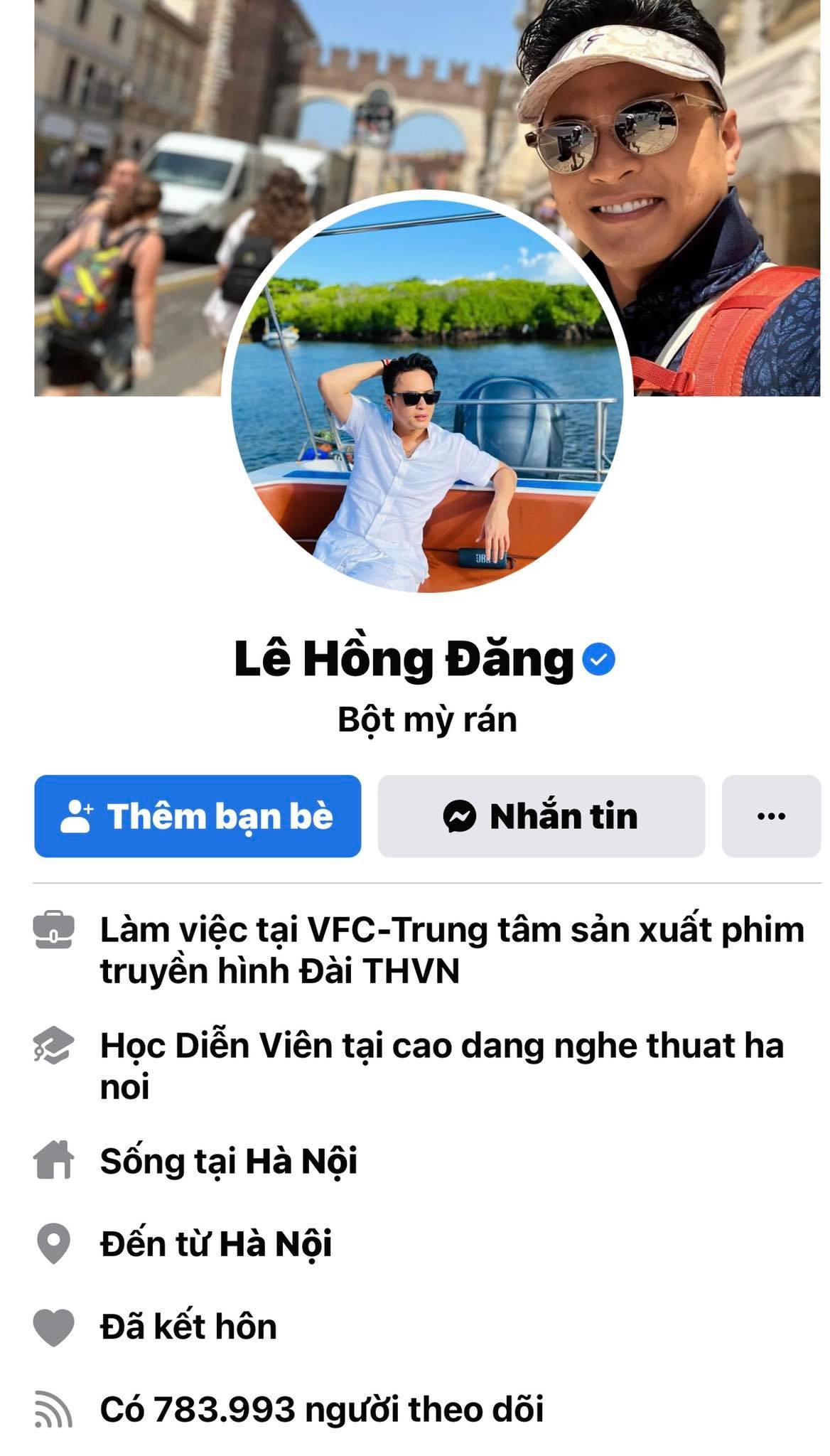Image resolution: width=830 pixels, height=1456 pixels.
Task: Click the blue verified badge next to the name
Action: click(x=599, y=660)
